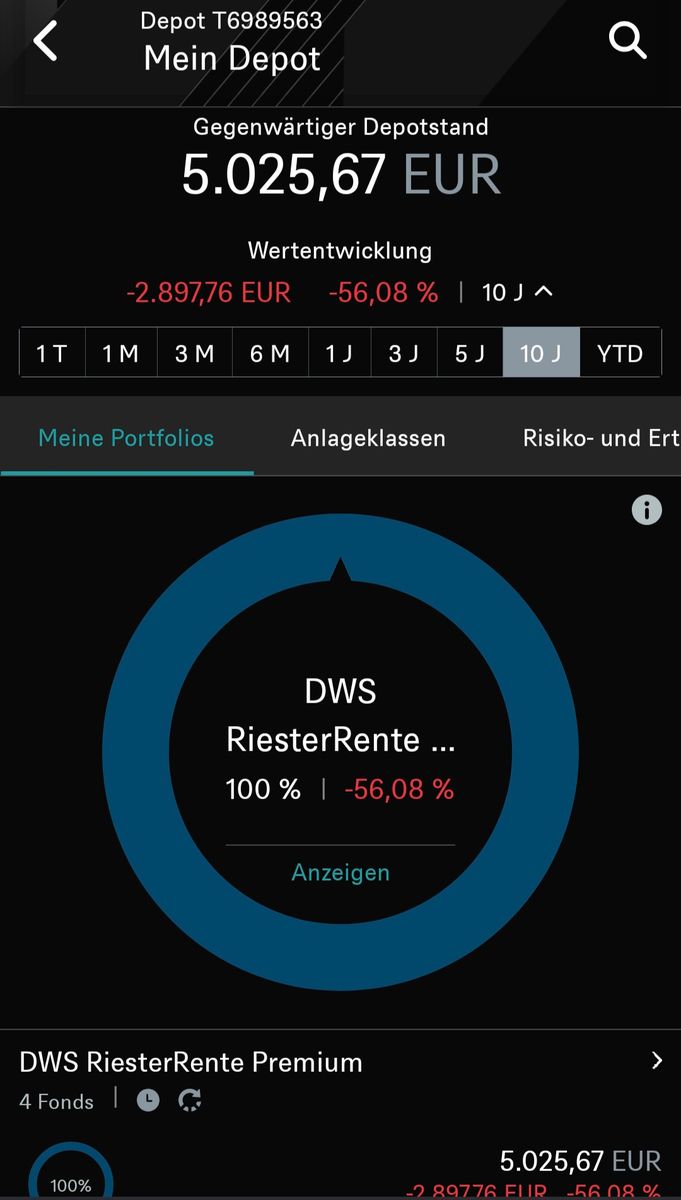Viewport: 681px width, 1200px height.
Task: Switch to the Risiko- und Ertrag tab
Action: [x=600, y=438]
